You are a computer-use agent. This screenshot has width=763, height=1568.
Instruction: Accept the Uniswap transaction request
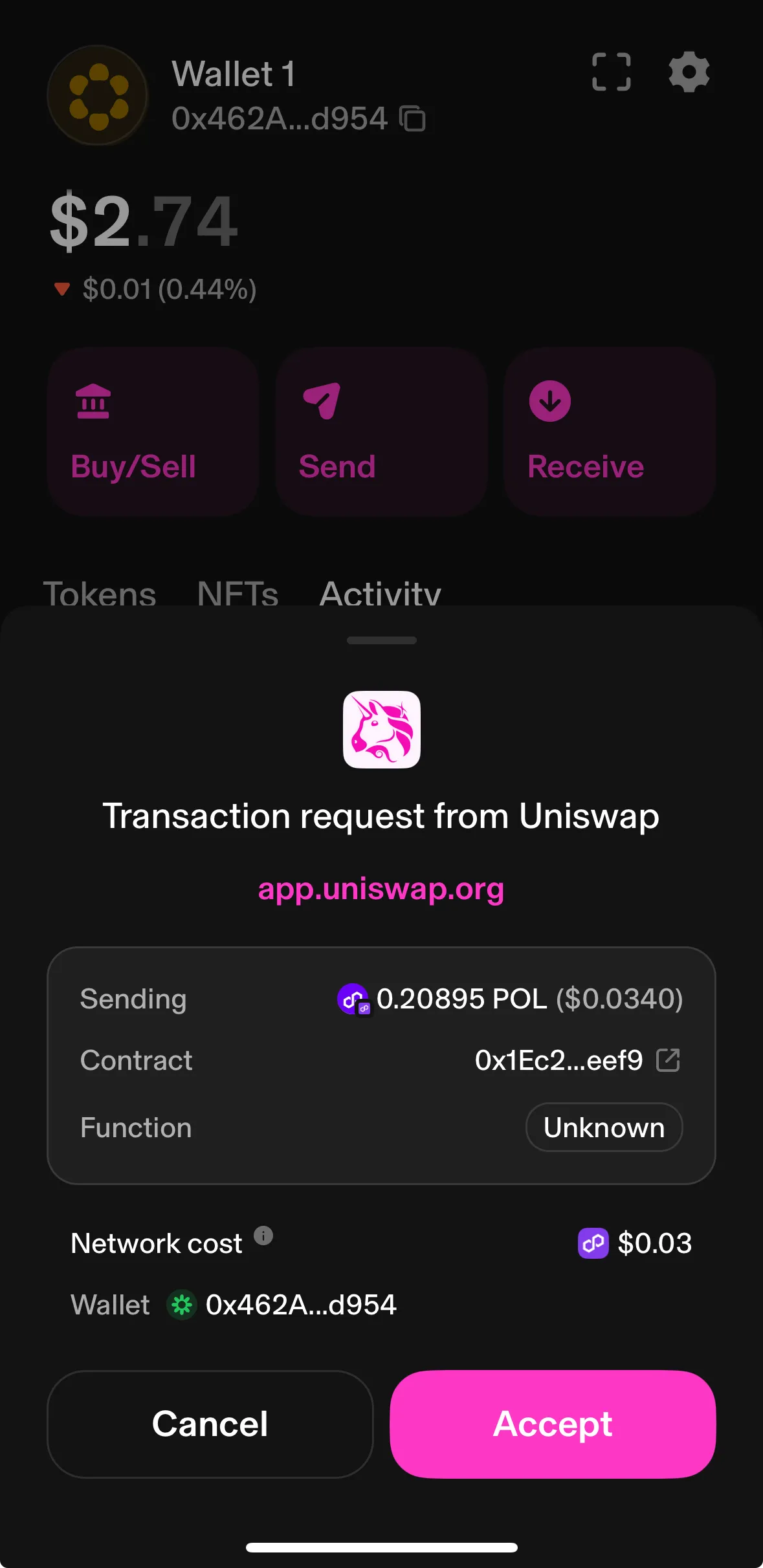[551, 1424]
